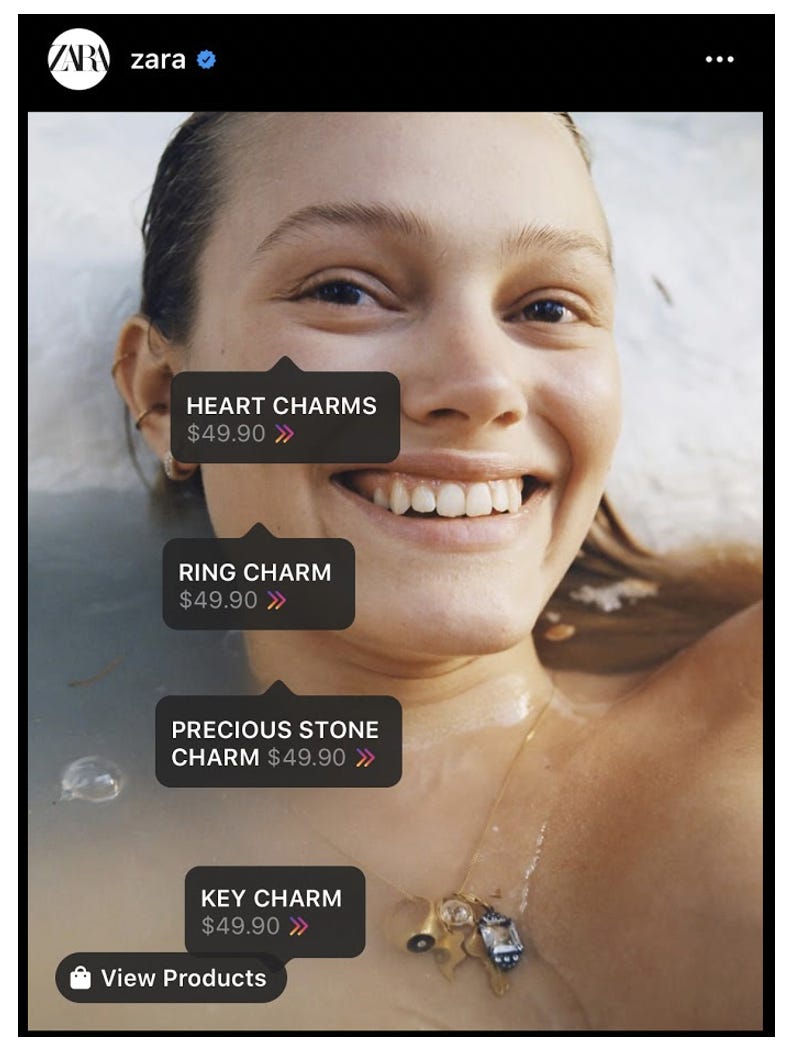The width and height of the screenshot is (790, 1050).
Task: Tap the View Products button
Action: point(170,978)
